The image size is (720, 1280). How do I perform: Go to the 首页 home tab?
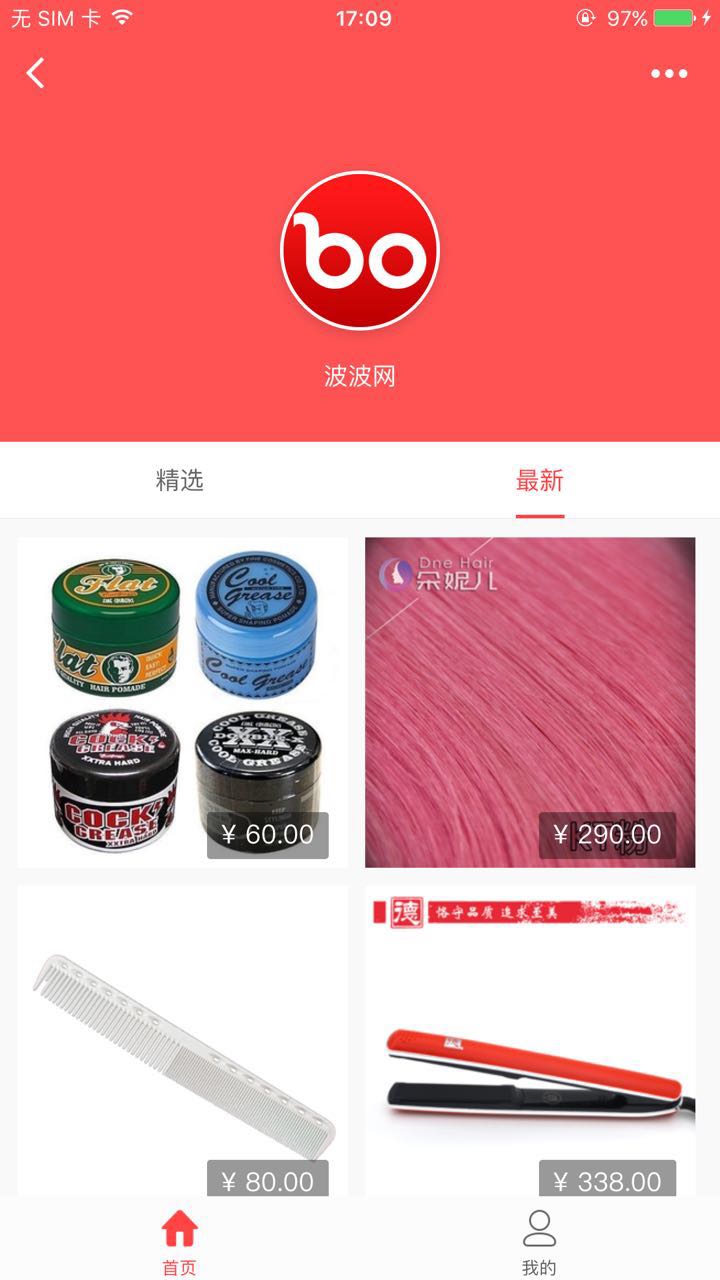180,1241
